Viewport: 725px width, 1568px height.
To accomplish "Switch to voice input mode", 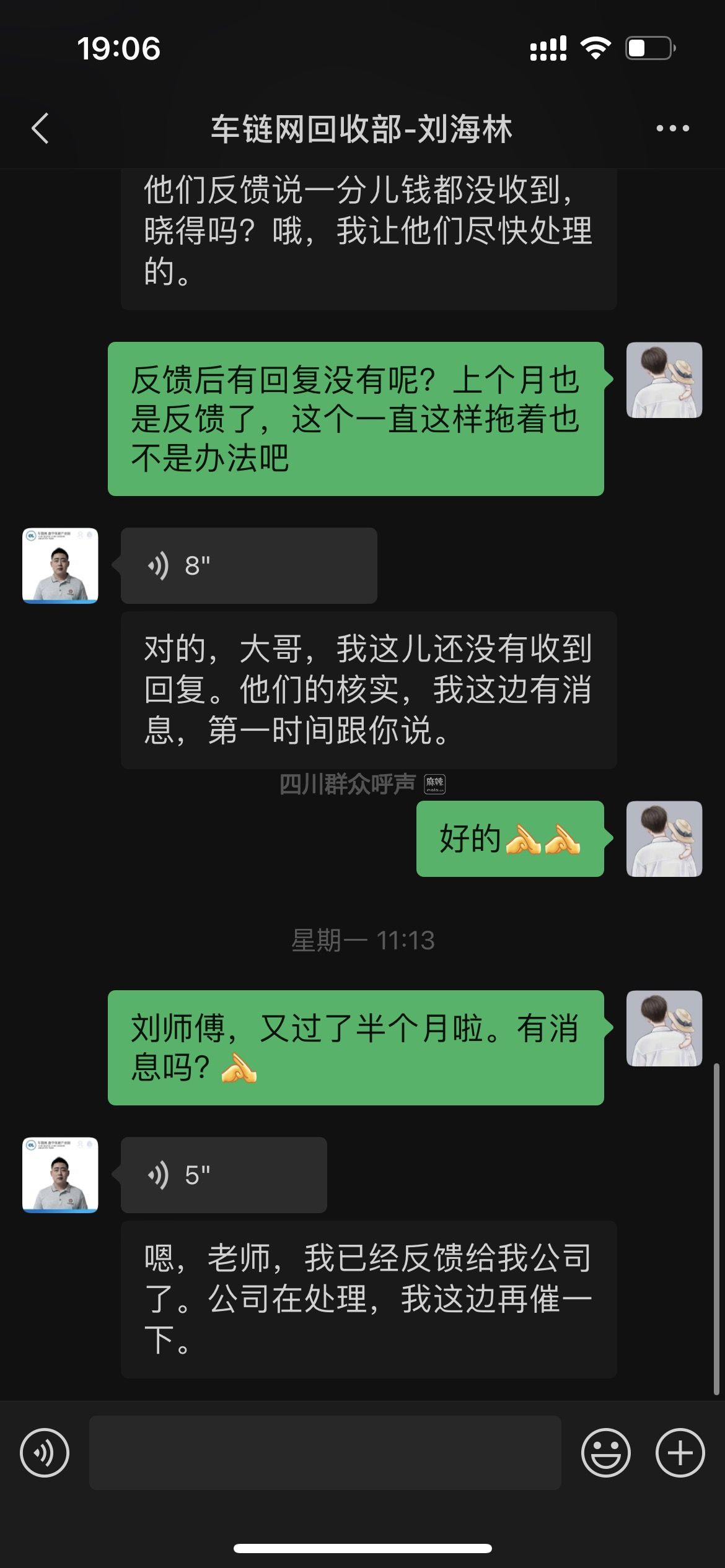I will click(45, 1453).
